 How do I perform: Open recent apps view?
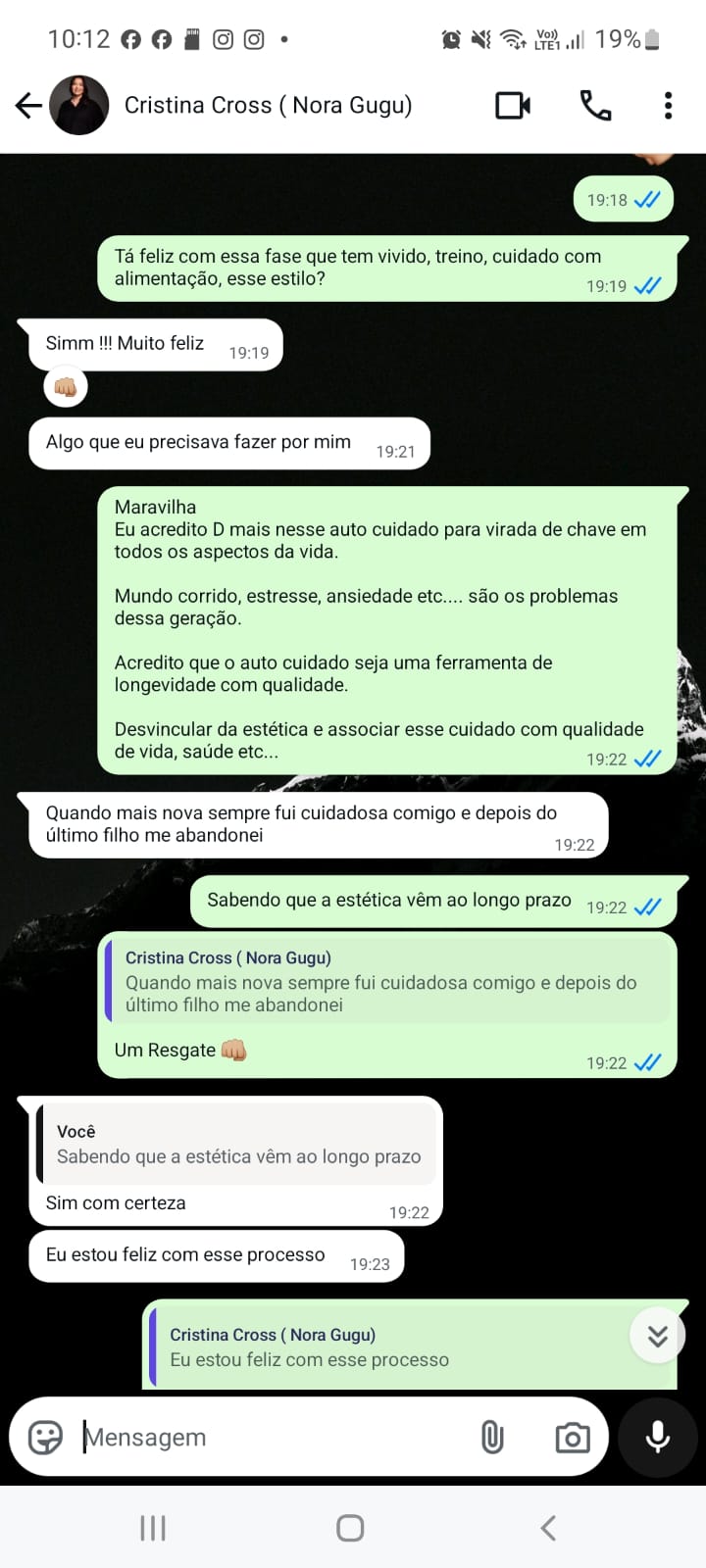153,1527
